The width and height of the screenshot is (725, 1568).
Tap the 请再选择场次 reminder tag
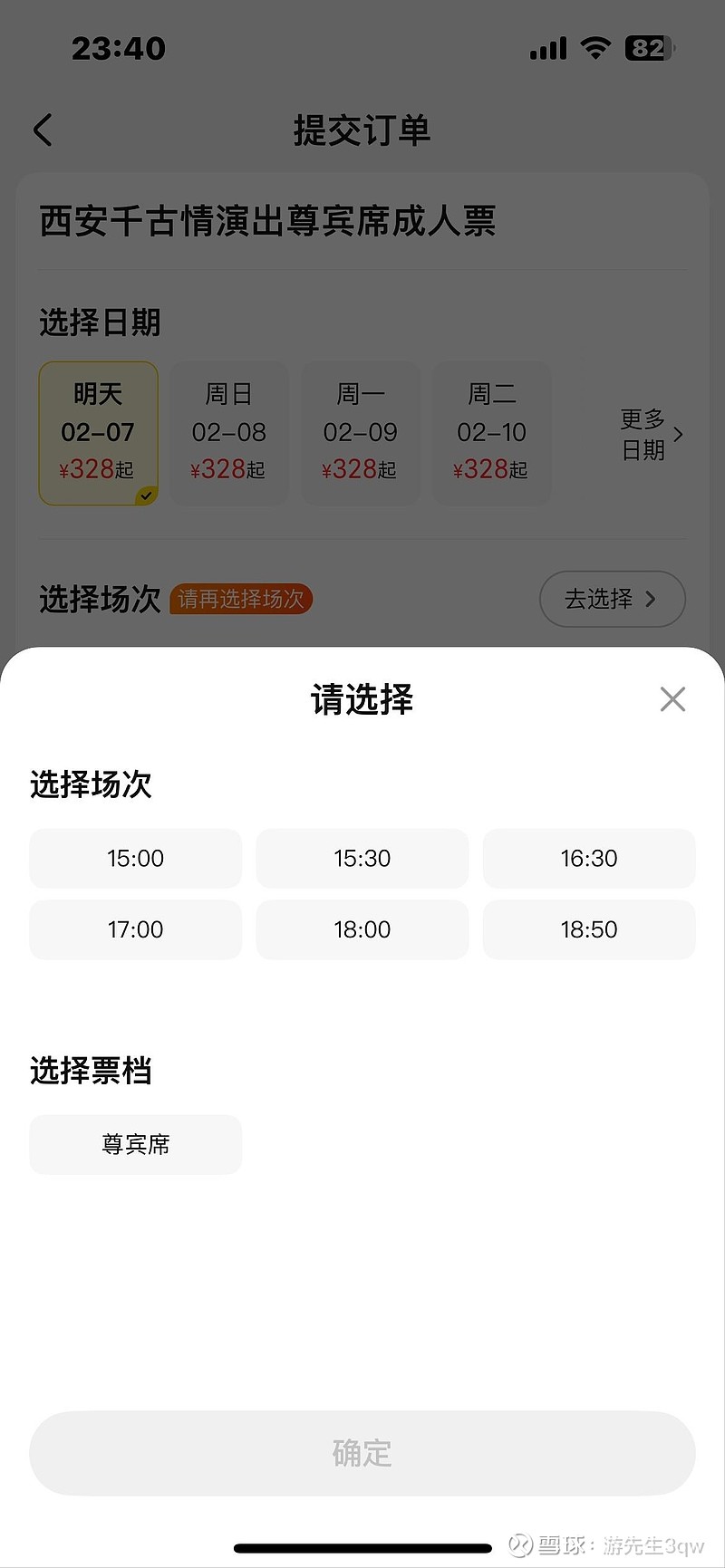tap(241, 599)
